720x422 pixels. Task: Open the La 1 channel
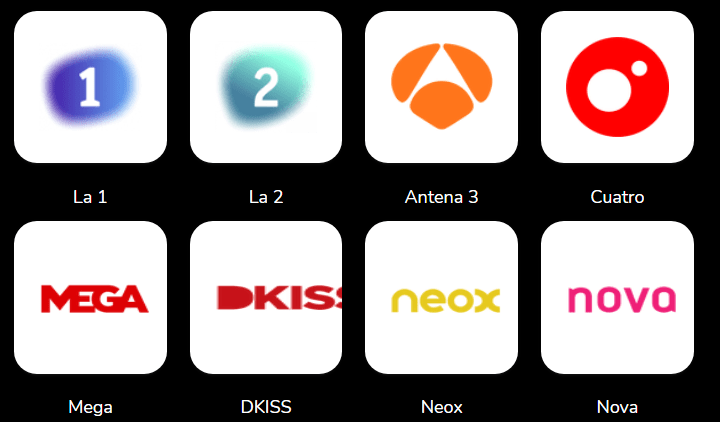point(90,87)
